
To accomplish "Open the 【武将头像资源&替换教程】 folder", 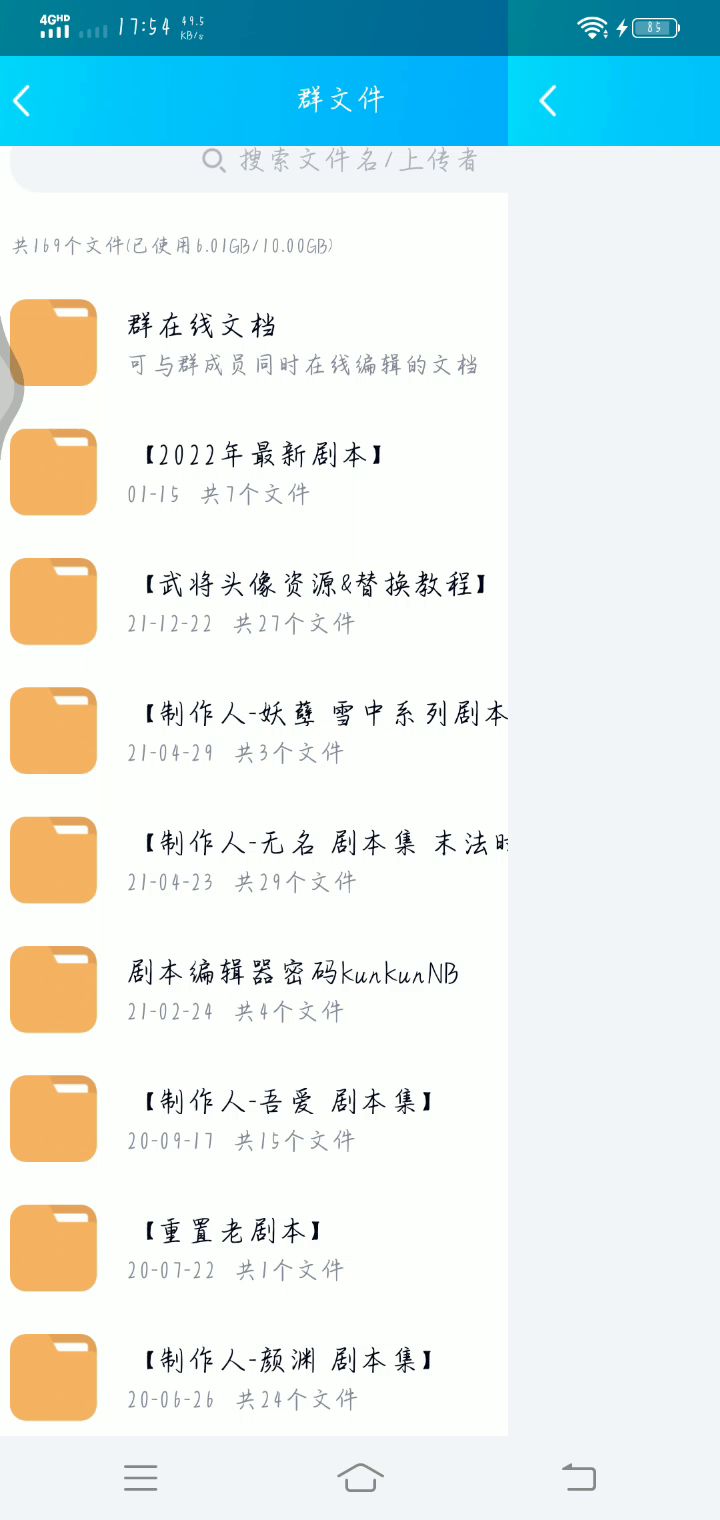I will click(x=260, y=601).
